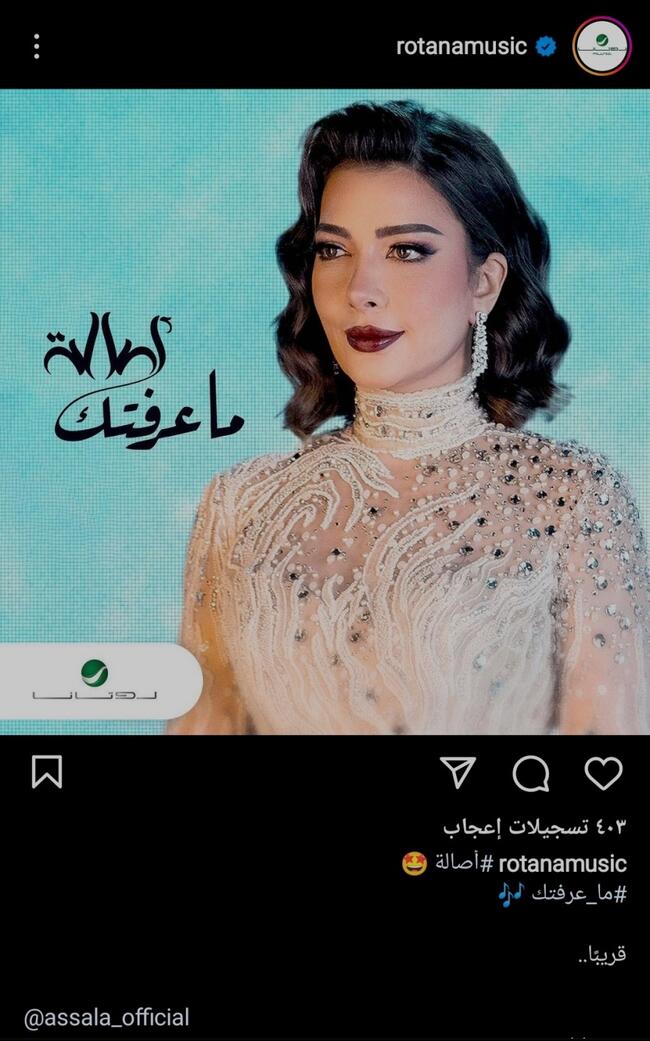650x1041 pixels.
Task: Open rotanamusic name in caption
Action: click(x=562, y=863)
